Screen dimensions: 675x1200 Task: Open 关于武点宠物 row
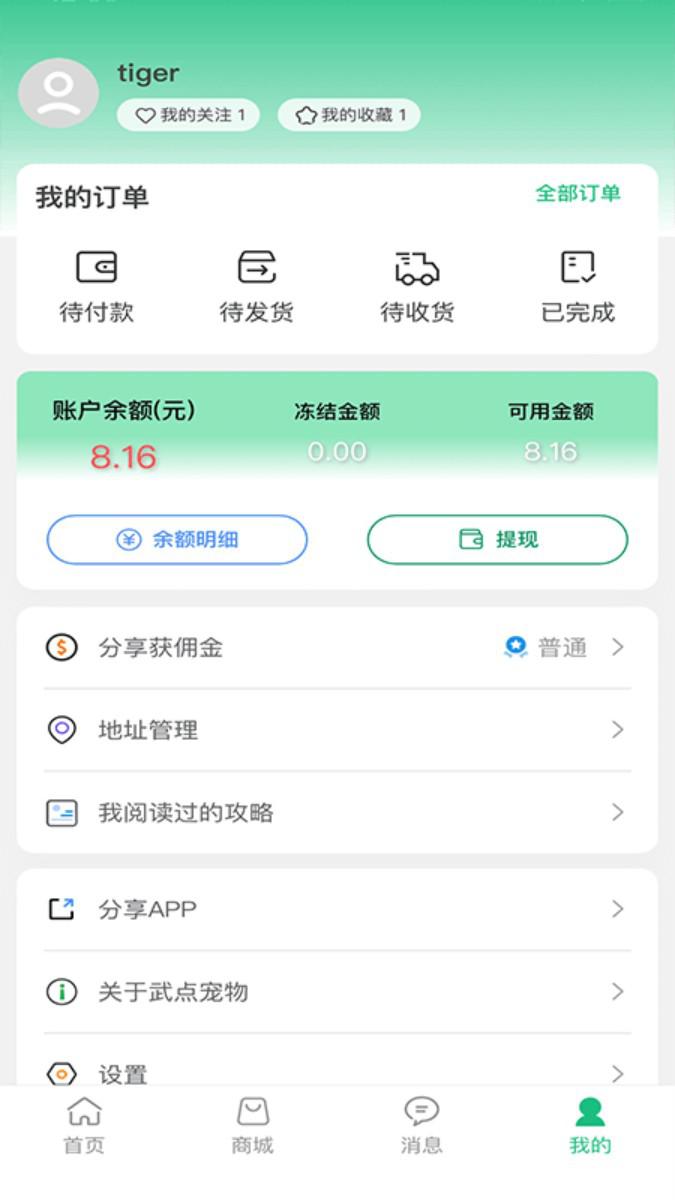(337, 992)
